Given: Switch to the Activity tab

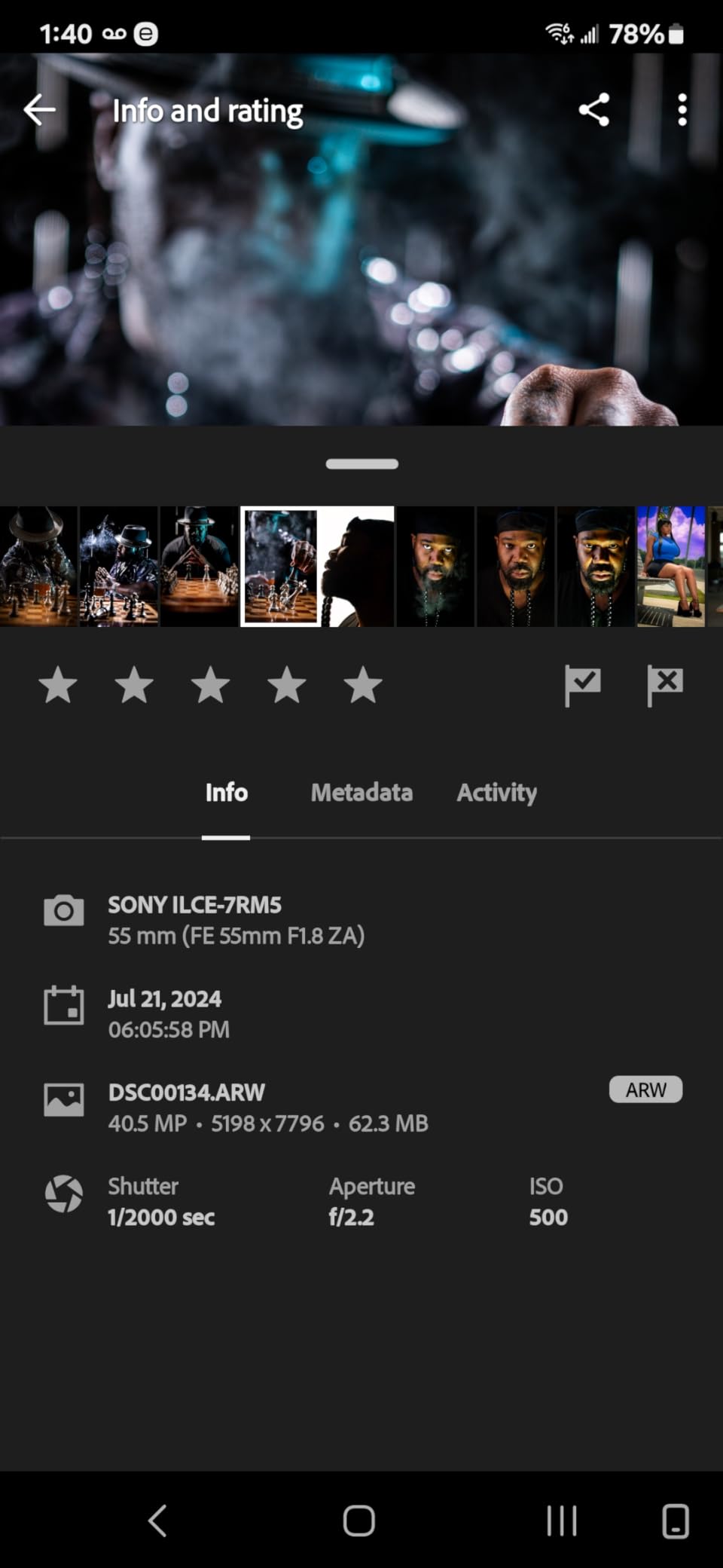Looking at the screenshot, I should point(496,793).
